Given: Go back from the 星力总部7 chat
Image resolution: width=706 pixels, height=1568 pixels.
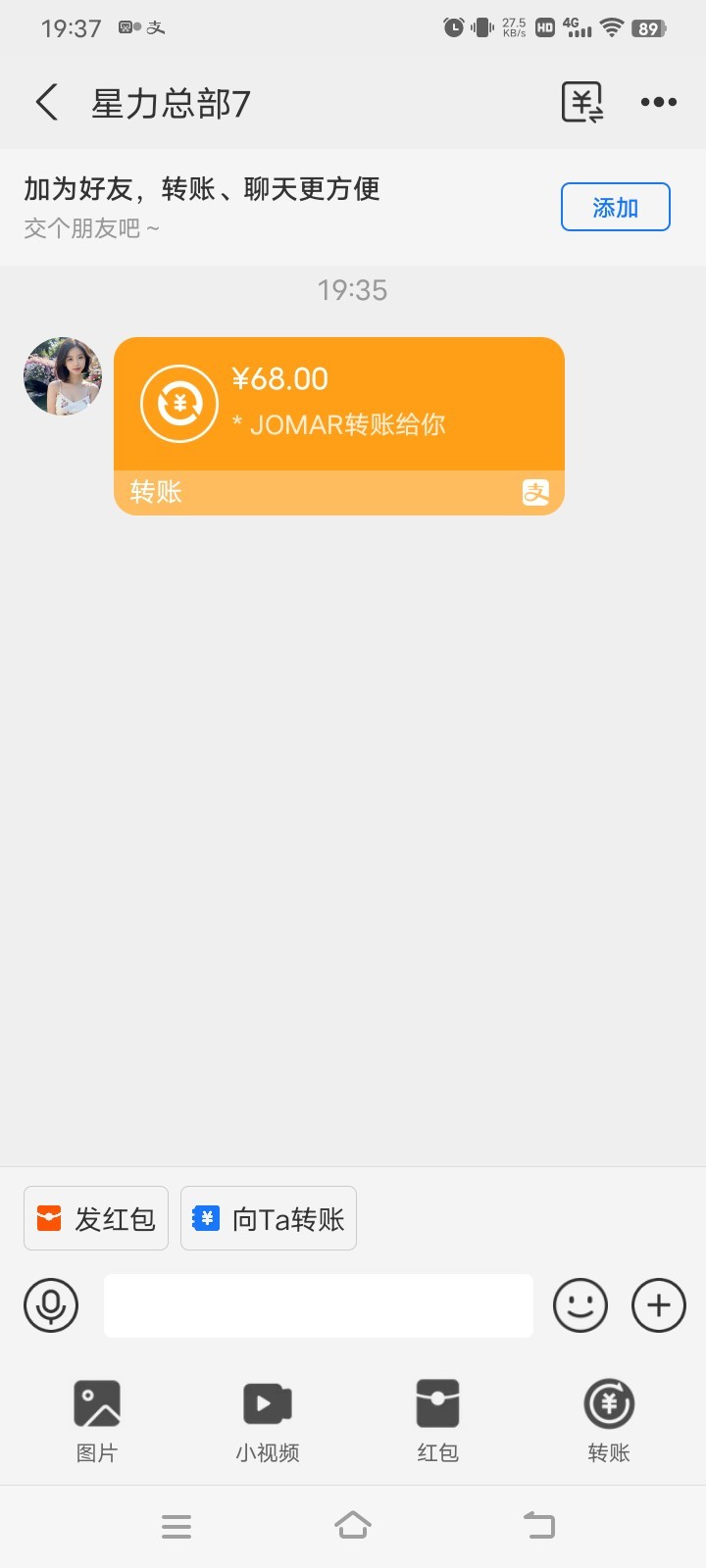Looking at the screenshot, I should click(x=46, y=103).
